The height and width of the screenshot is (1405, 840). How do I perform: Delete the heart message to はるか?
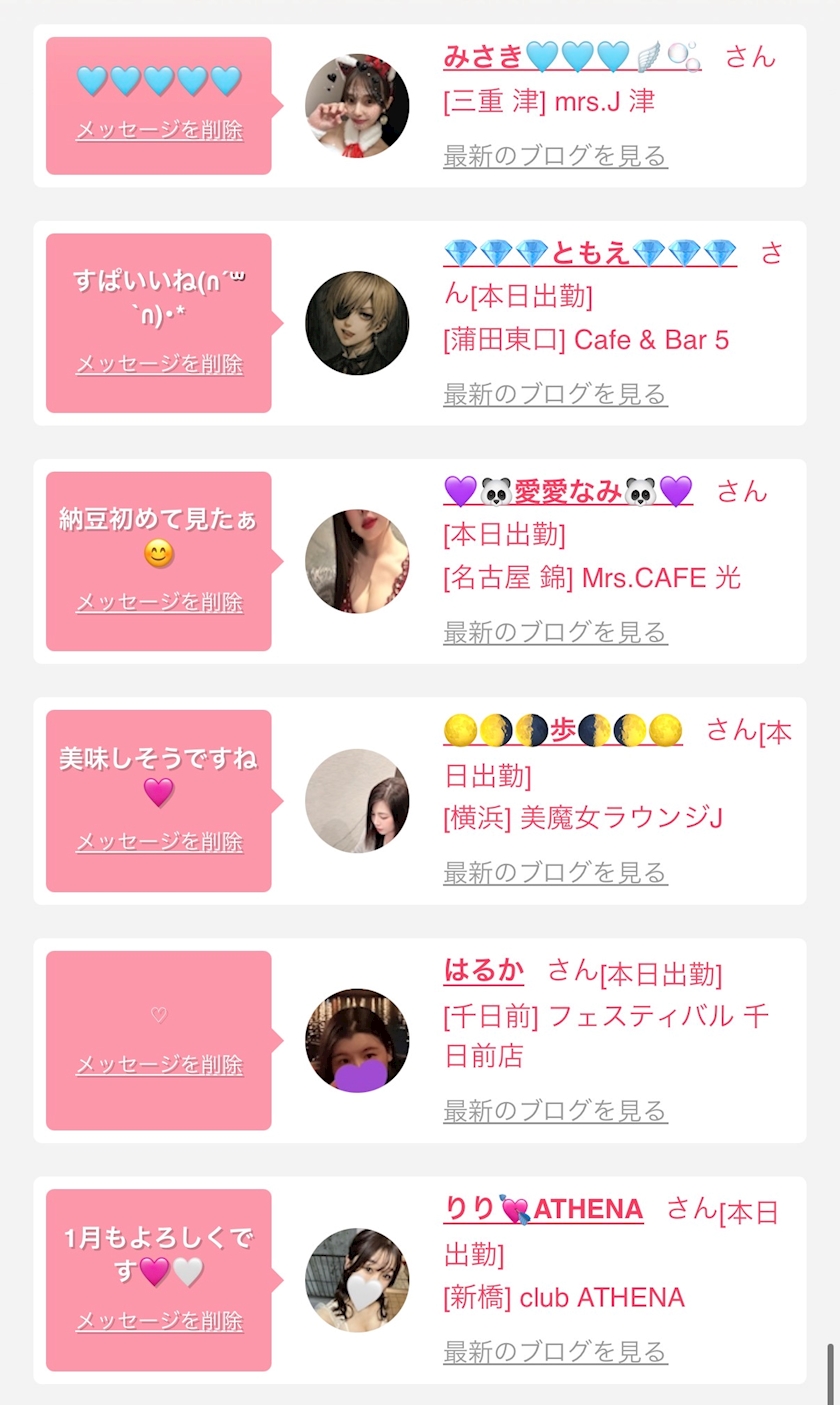(x=159, y=1065)
